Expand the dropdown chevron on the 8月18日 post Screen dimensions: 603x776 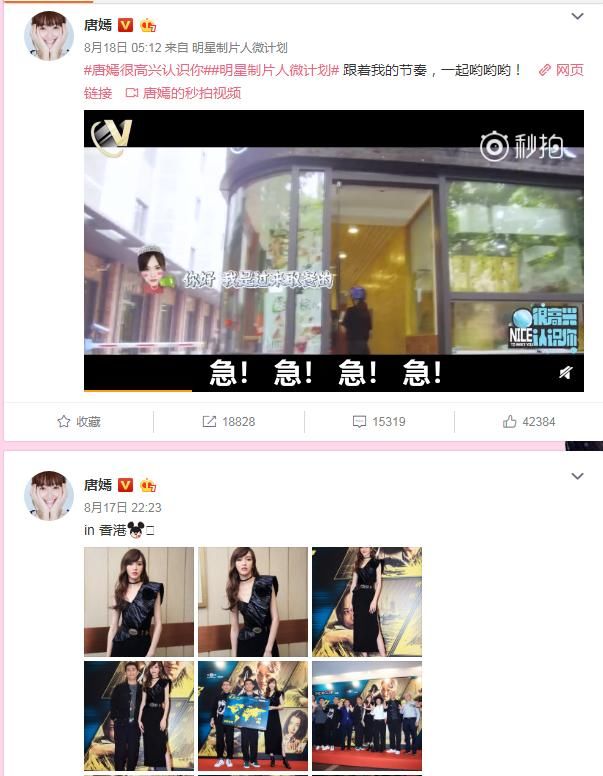coord(577,17)
